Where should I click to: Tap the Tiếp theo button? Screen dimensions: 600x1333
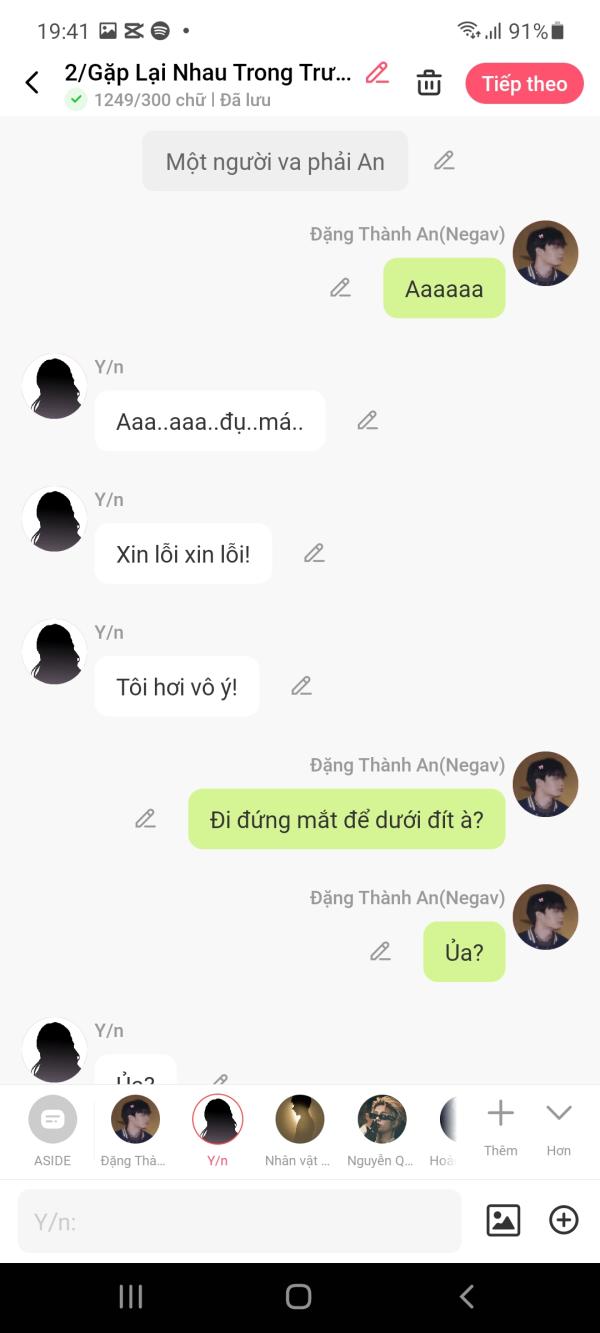tap(524, 84)
